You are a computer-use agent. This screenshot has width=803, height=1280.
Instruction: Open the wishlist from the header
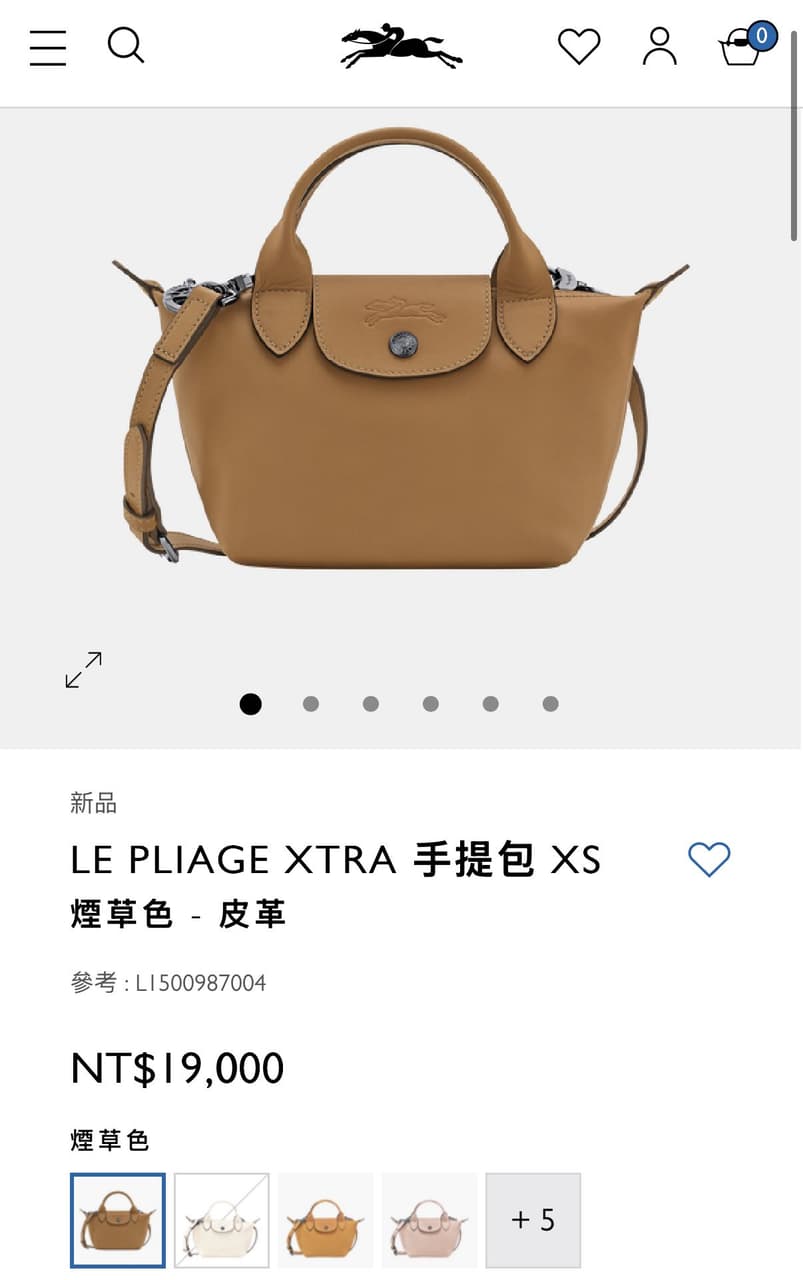coord(578,47)
